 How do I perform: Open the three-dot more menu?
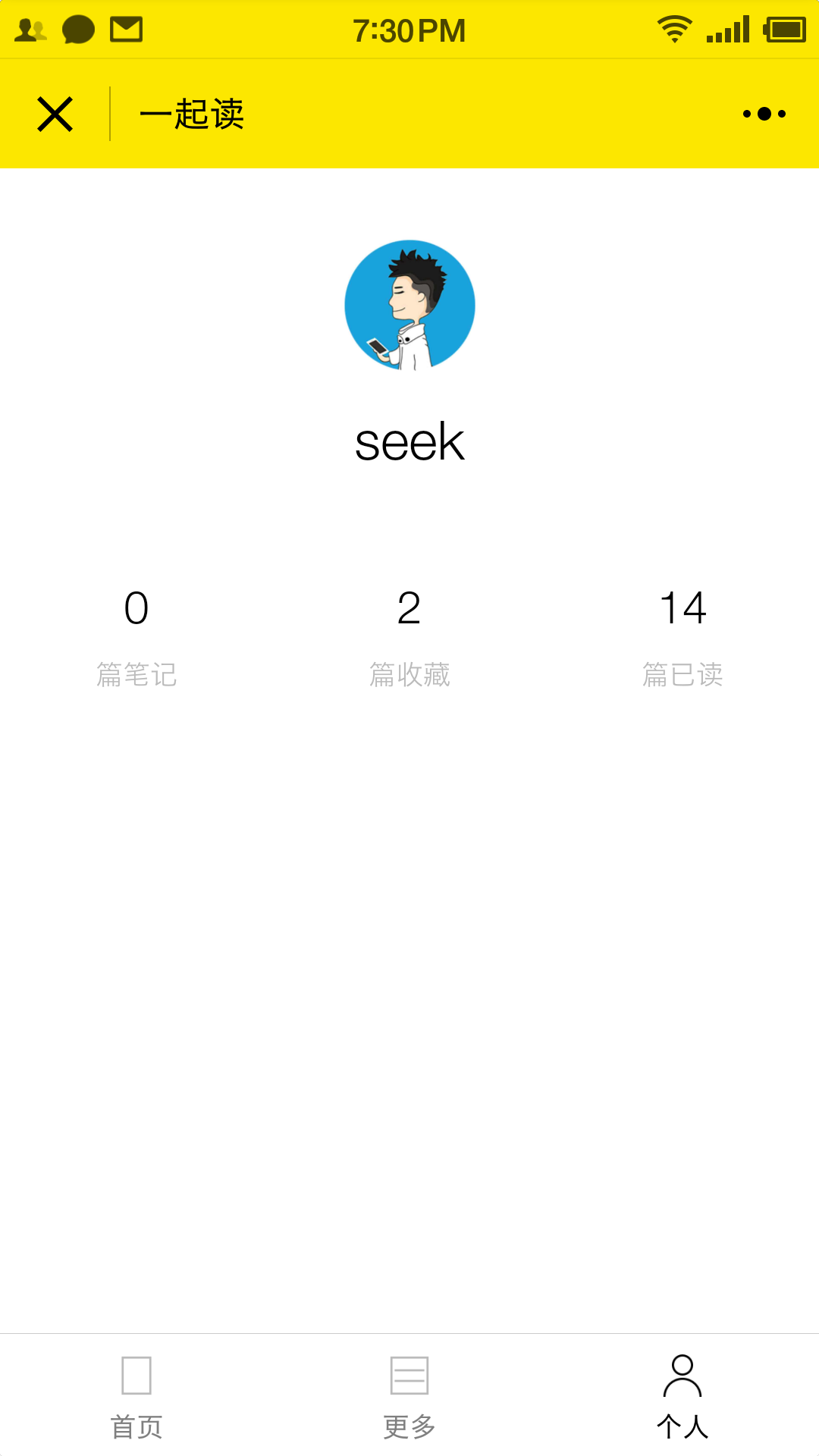[764, 114]
